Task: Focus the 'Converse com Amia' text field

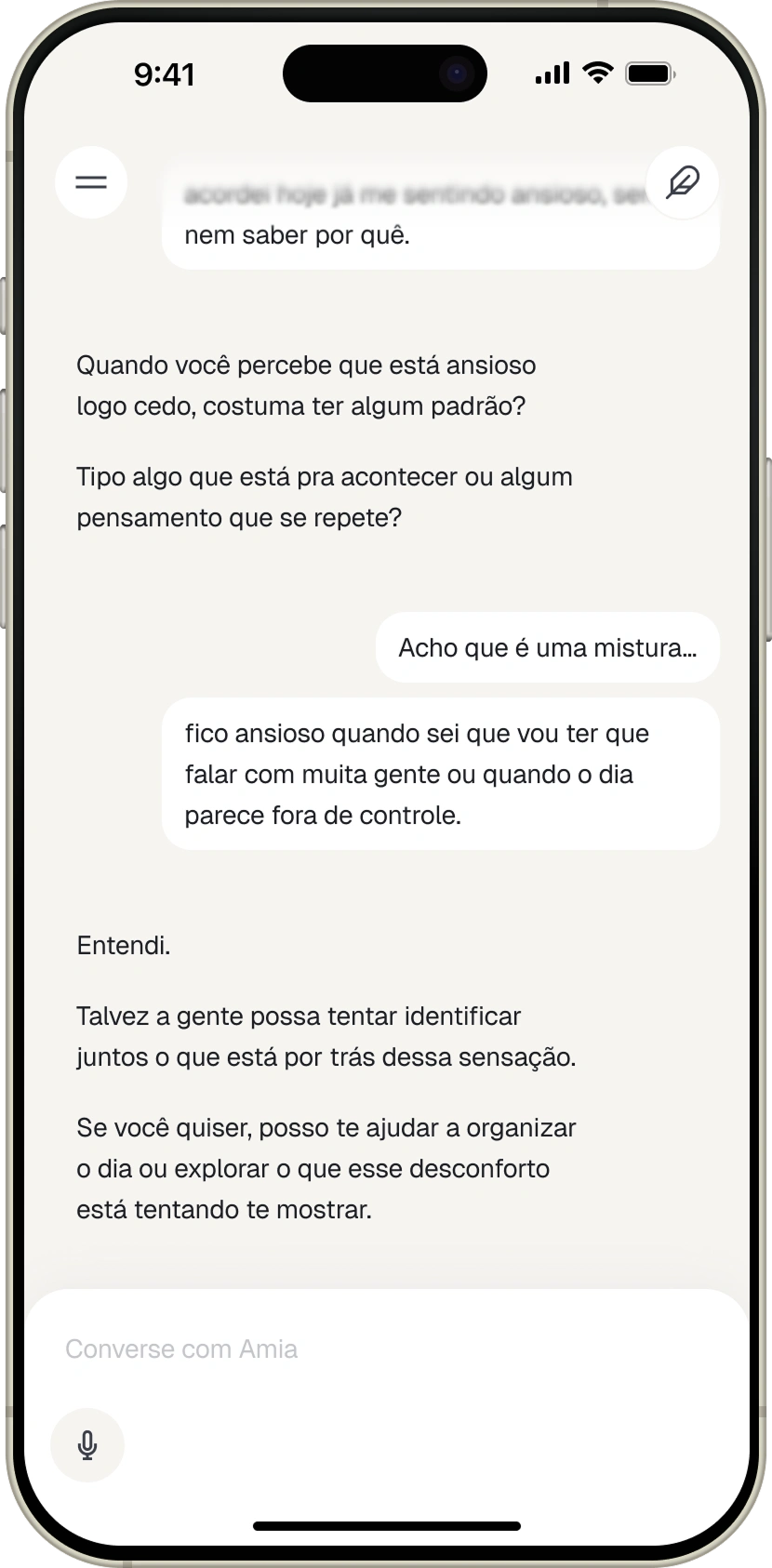Action: coord(372,1349)
